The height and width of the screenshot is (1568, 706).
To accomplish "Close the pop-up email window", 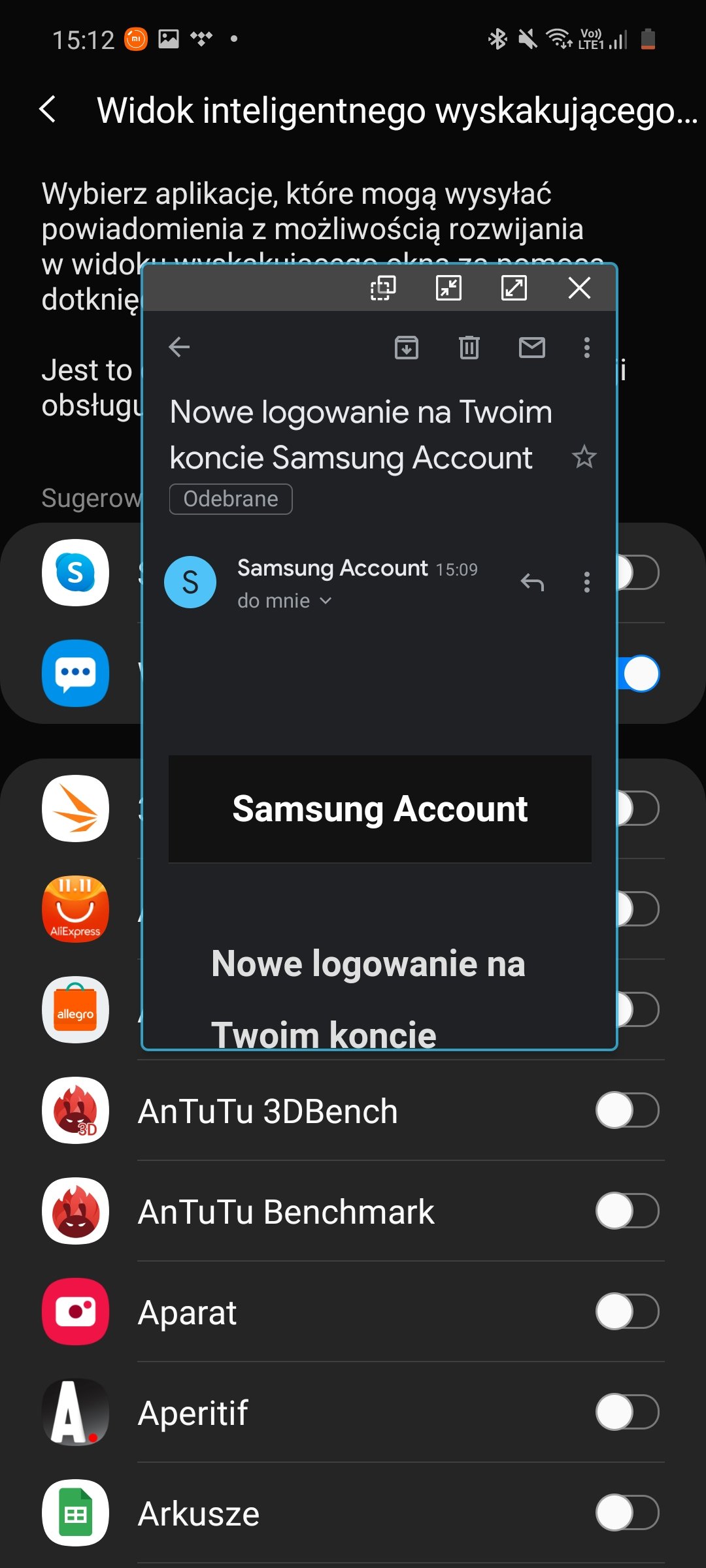I will (579, 287).
